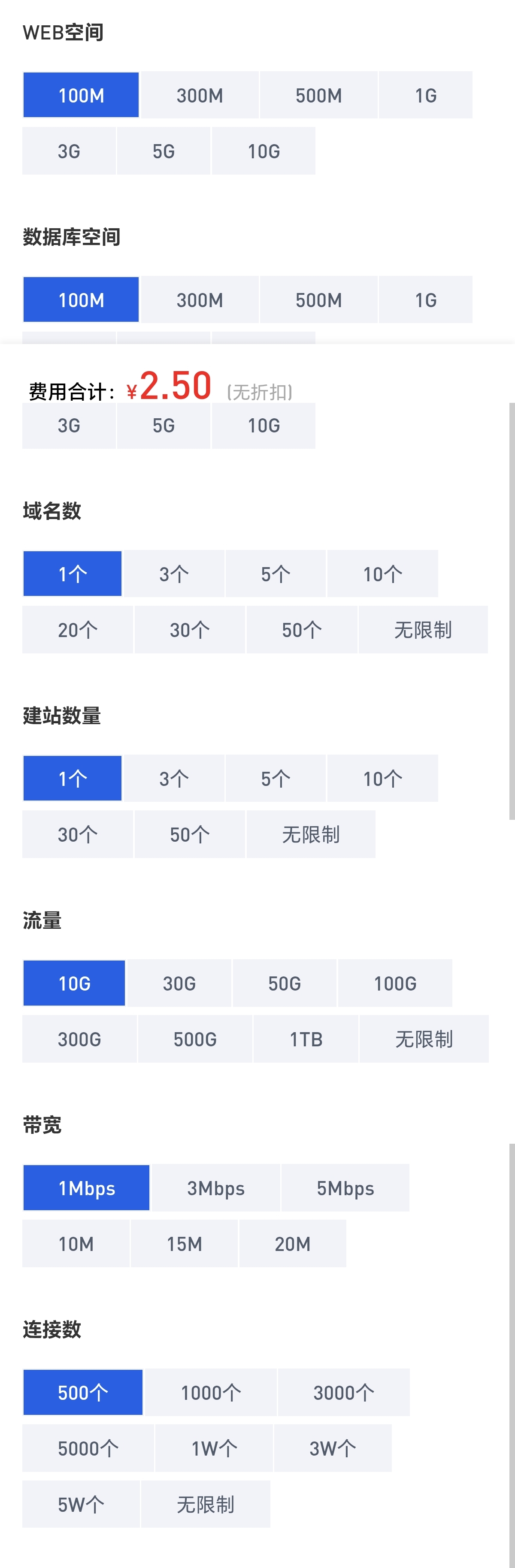Choose 1G under WEB空间
This screenshot has width=515, height=1568.
pos(425,95)
